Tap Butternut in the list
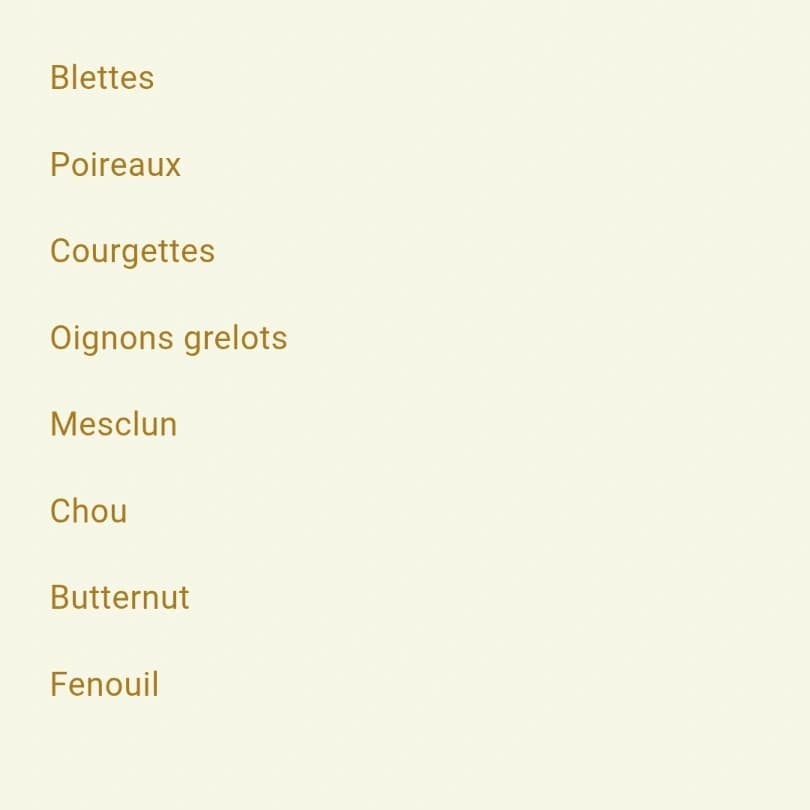Image resolution: width=810 pixels, height=810 pixels. click(x=119, y=598)
